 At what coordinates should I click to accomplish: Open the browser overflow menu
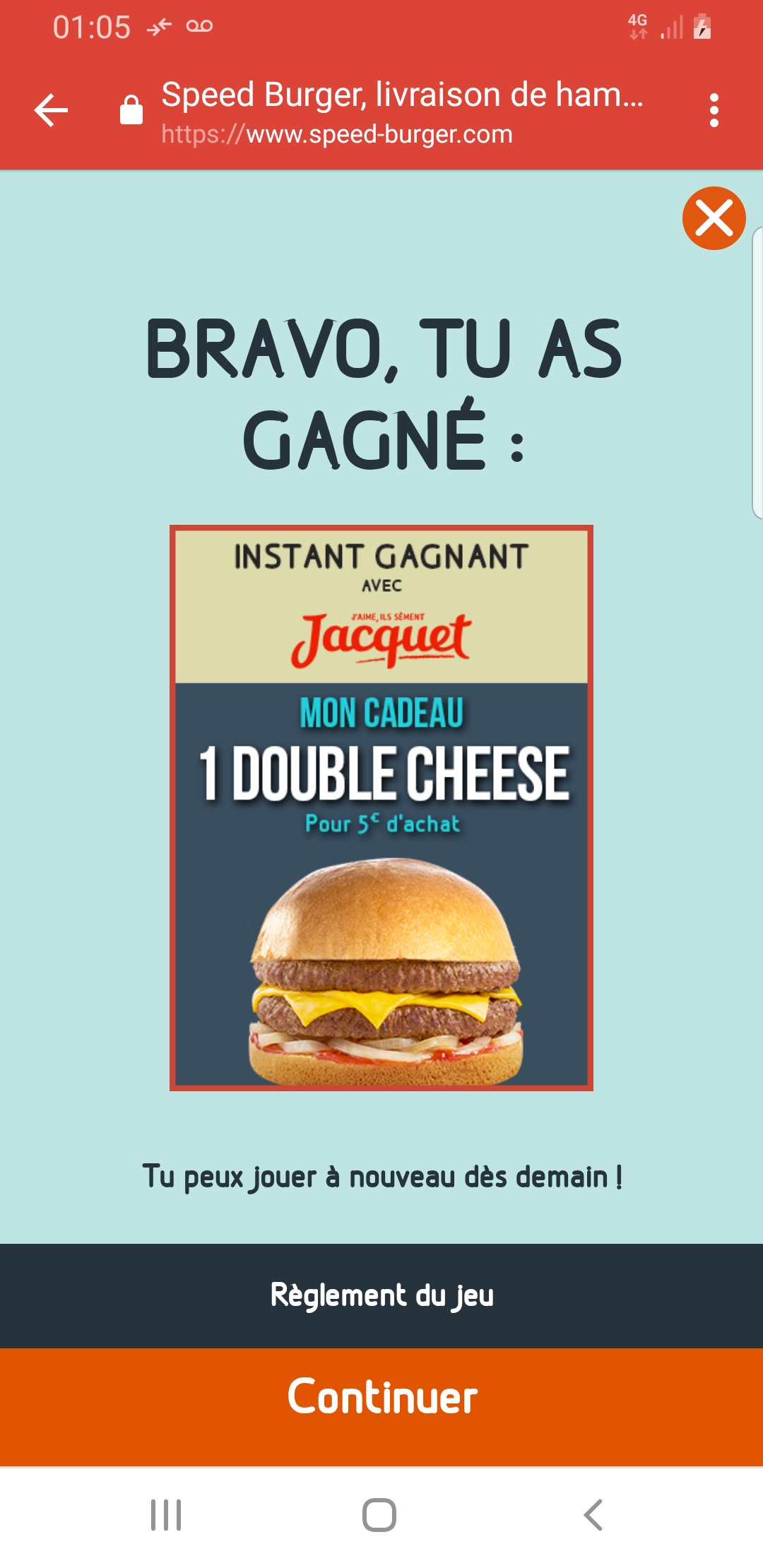coord(714,111)
